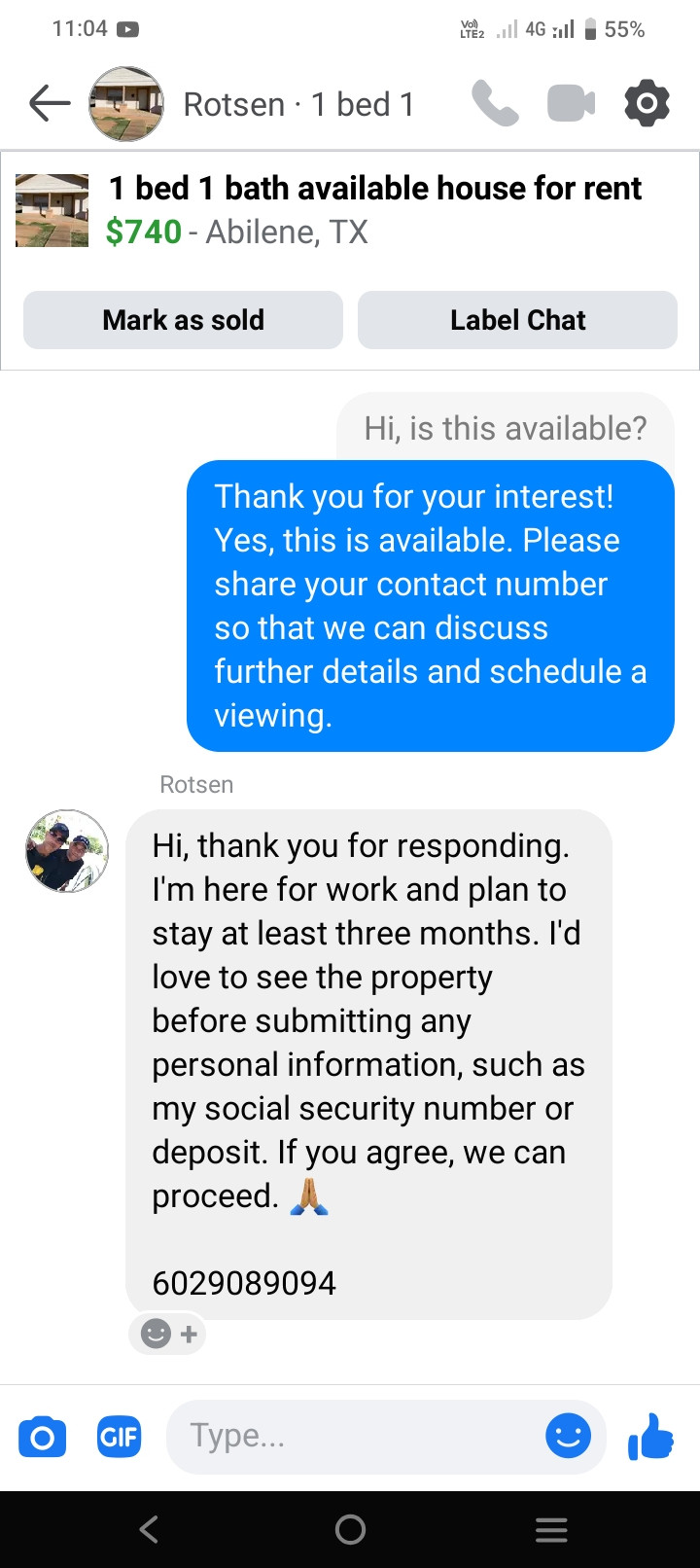Tap the Label Chat button

pos(517,320)
